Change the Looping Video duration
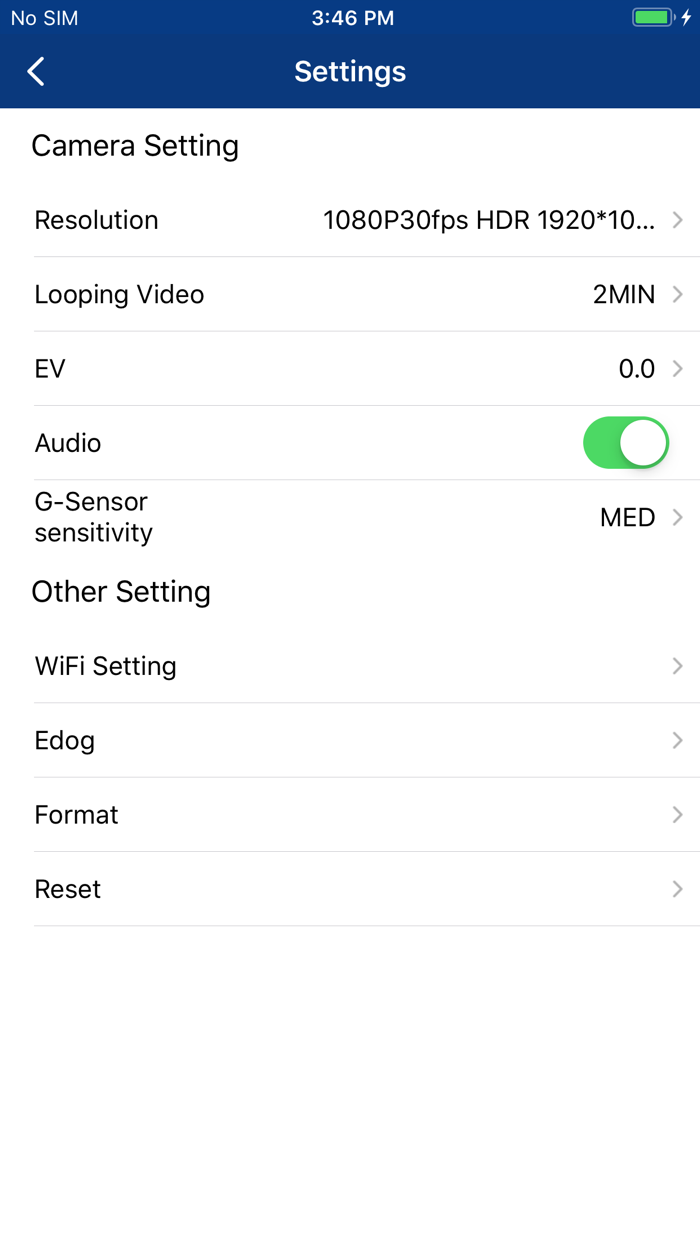Image resolution: width=700 pixels, height=1244 pixels. (350, 294)
